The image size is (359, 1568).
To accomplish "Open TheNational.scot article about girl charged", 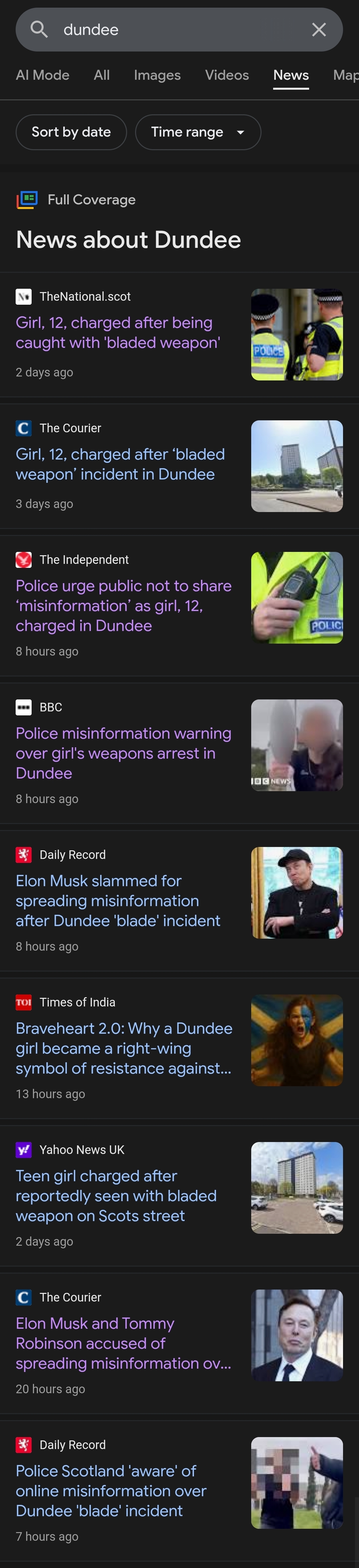I will pyautogui.click(x=118, y=332).
